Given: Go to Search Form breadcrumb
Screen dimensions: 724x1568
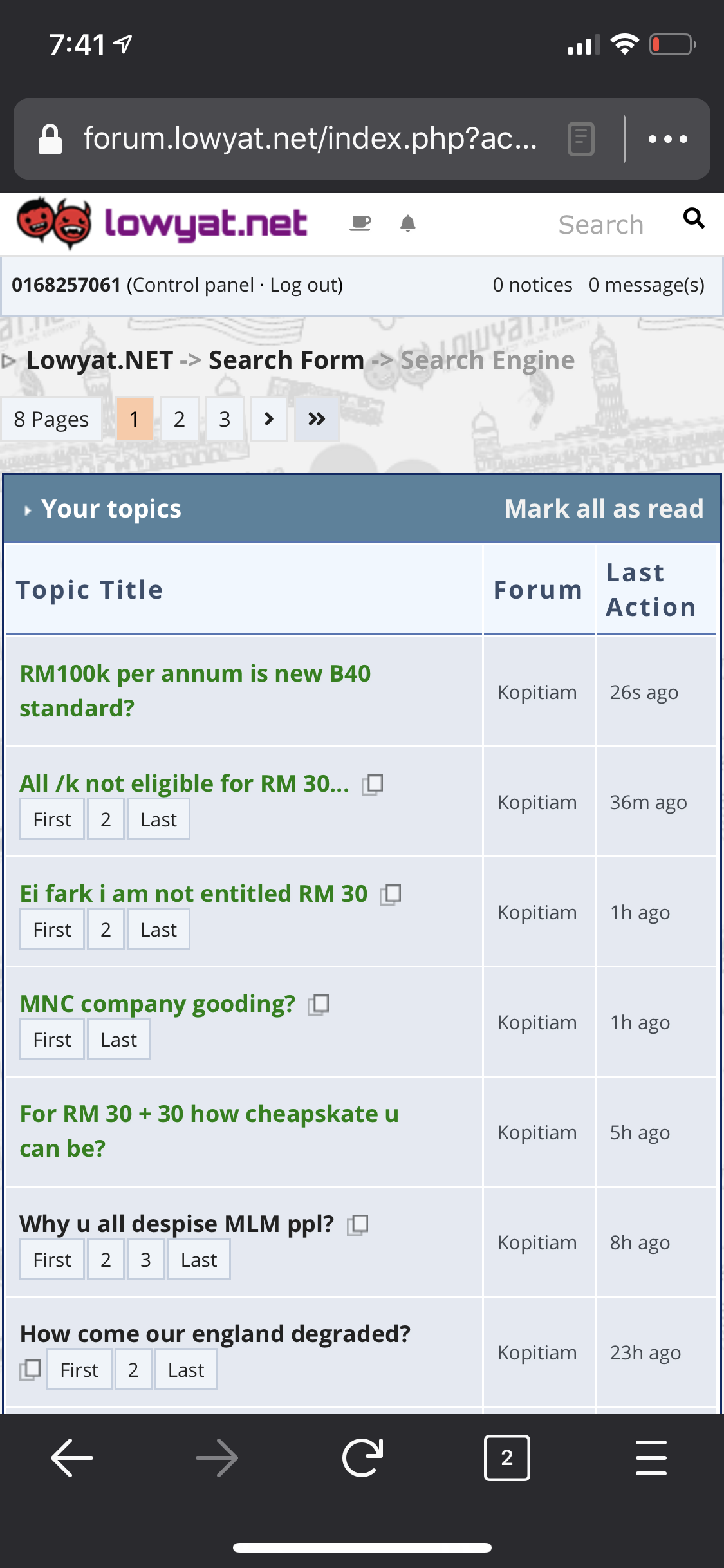Looking at the screenshot, I should pyautogui.click(x=286, y=360).
